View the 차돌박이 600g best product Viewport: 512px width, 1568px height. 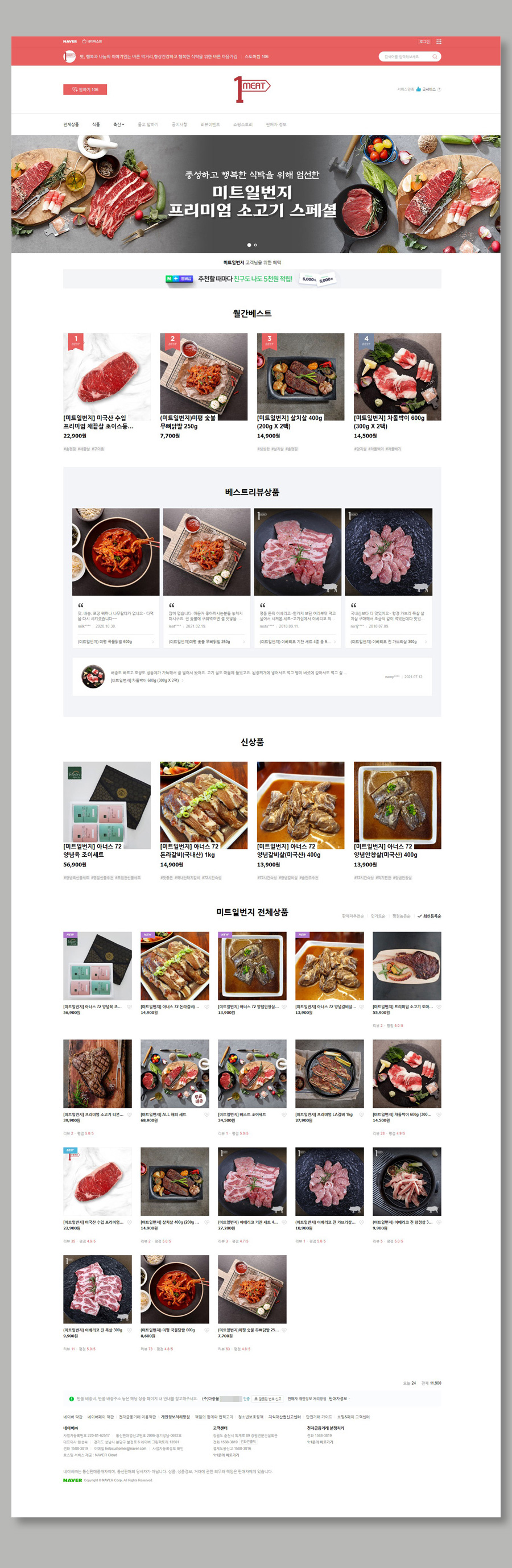tap(397, 377)
